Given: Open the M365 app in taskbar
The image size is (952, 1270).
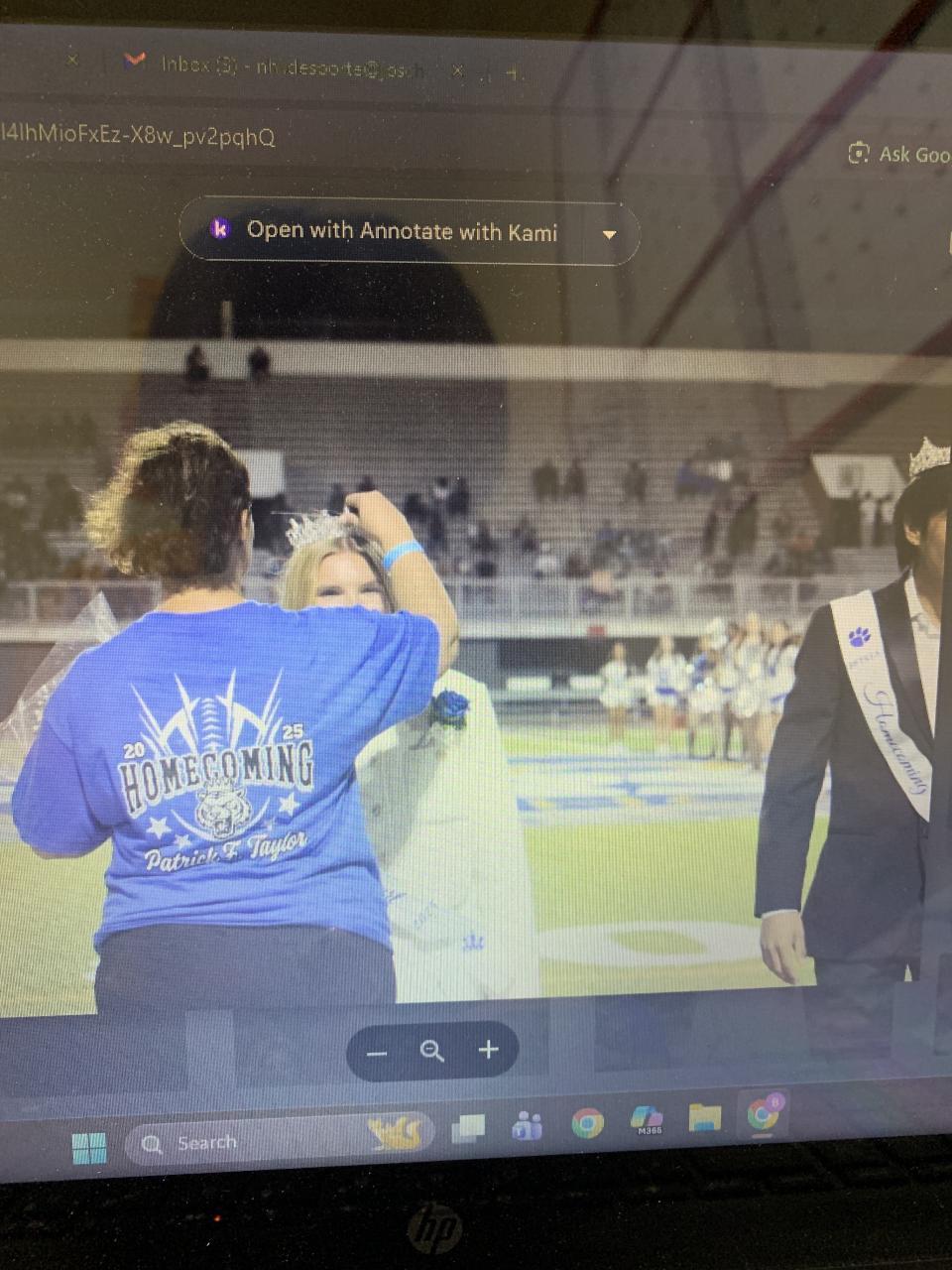Looking at the screenshot, I should [647, 1120].
